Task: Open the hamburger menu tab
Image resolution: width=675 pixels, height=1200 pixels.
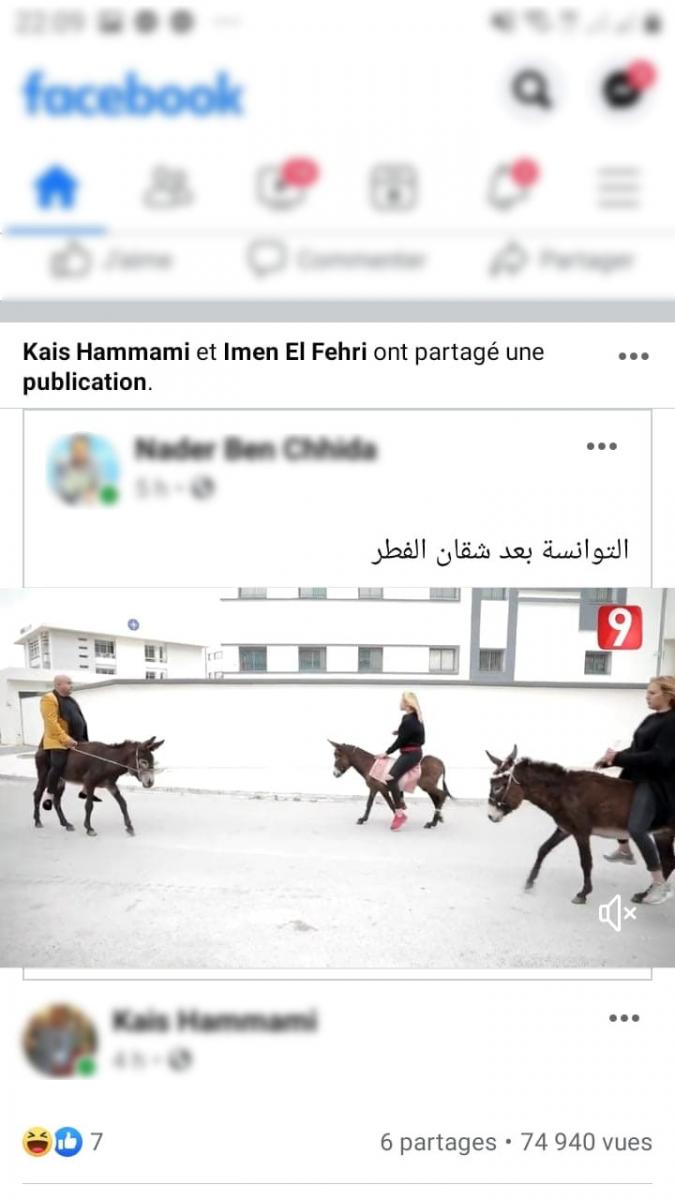Action: (x=619, y=187)
